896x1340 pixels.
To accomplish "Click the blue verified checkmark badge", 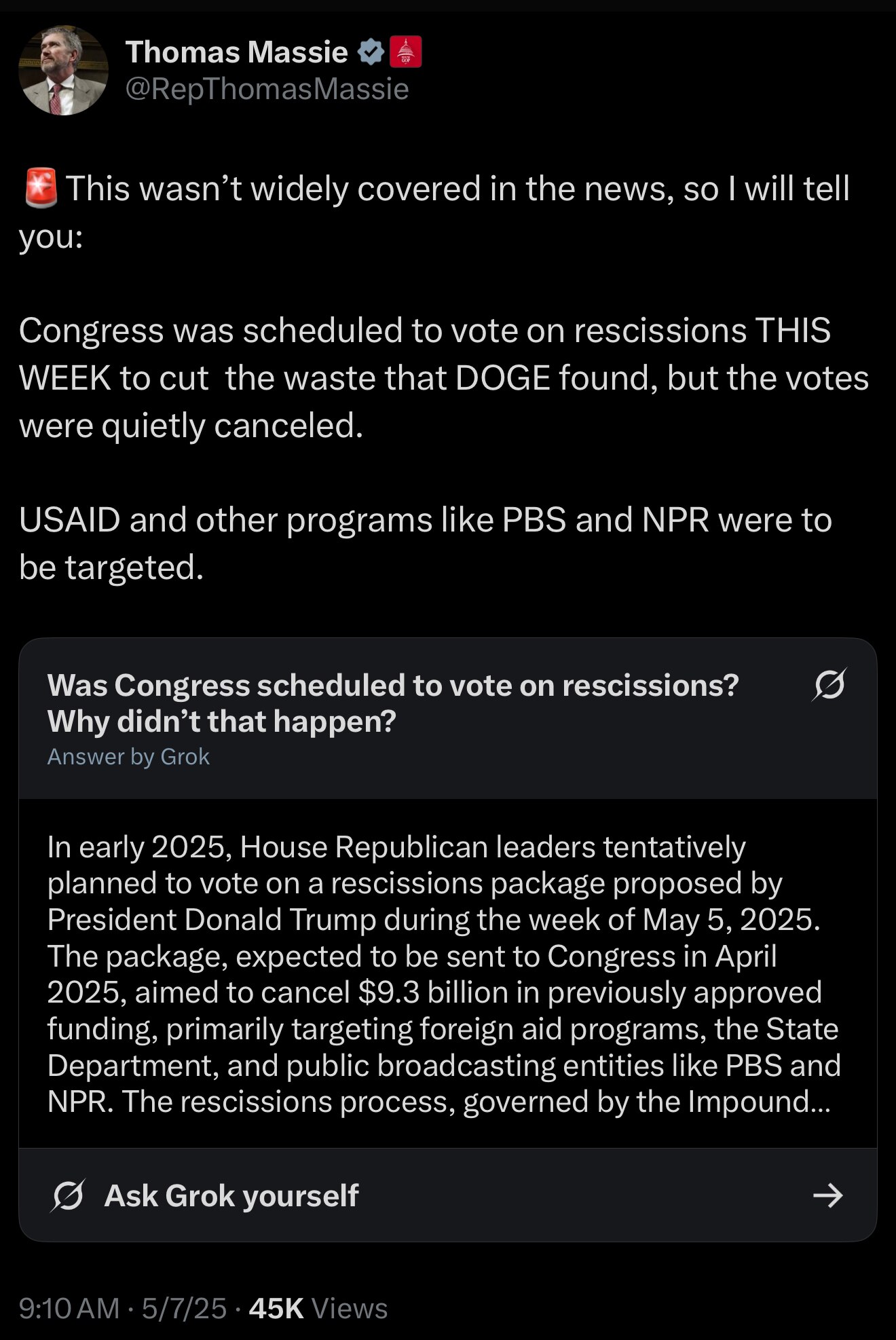I will point(370,50).
